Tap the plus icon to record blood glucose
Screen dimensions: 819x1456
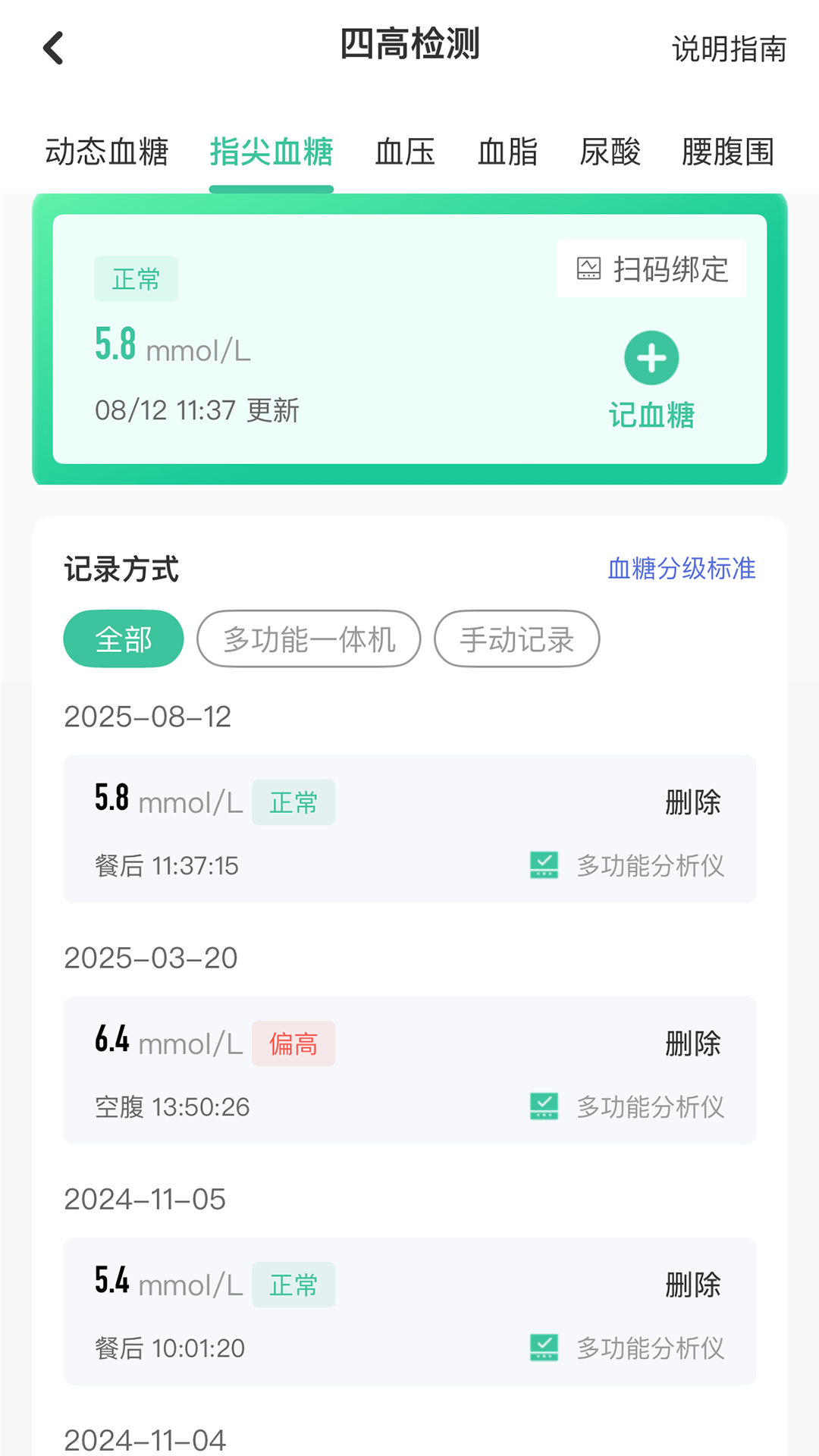pyautogui.click(x=651, y=358)
